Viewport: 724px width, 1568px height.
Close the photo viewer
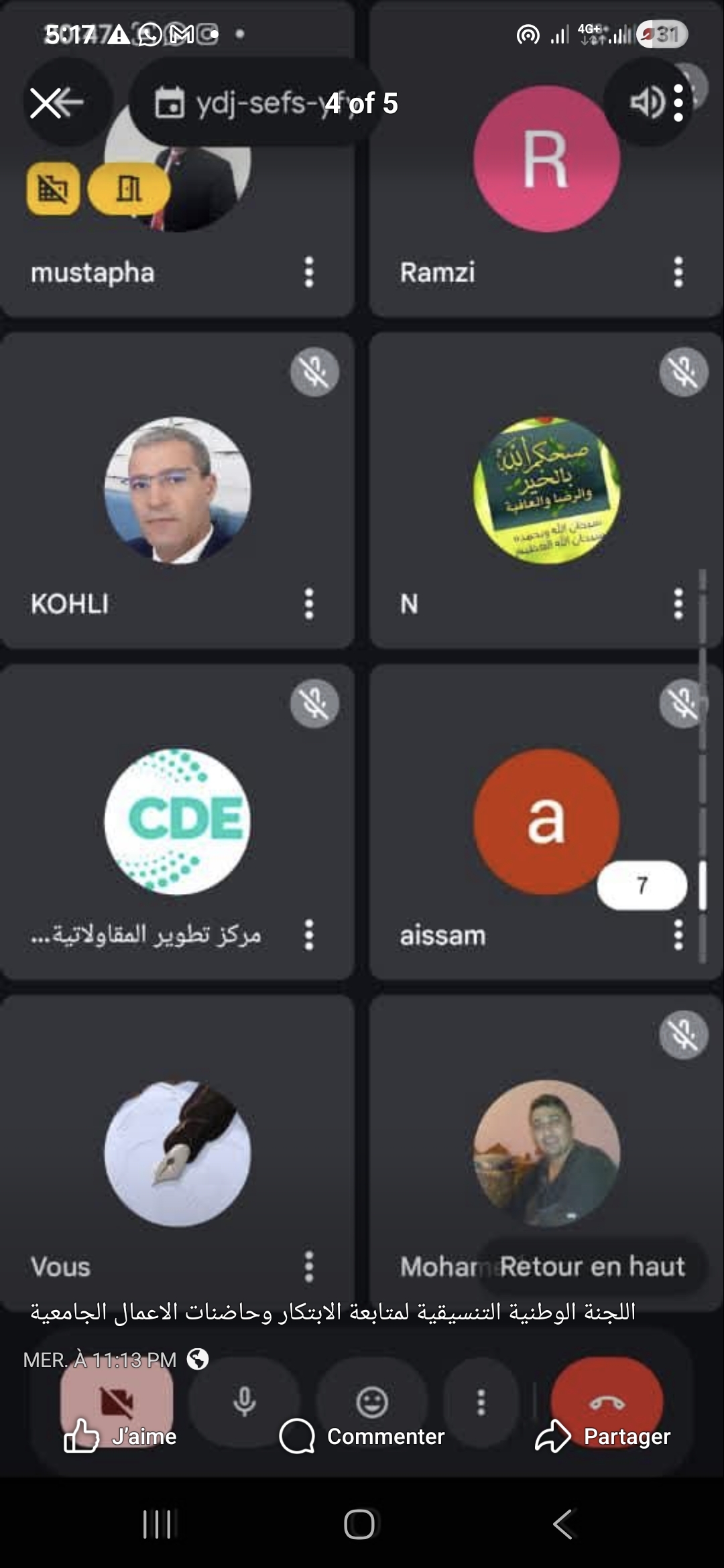pyautogui.click(x=44, y=103)
